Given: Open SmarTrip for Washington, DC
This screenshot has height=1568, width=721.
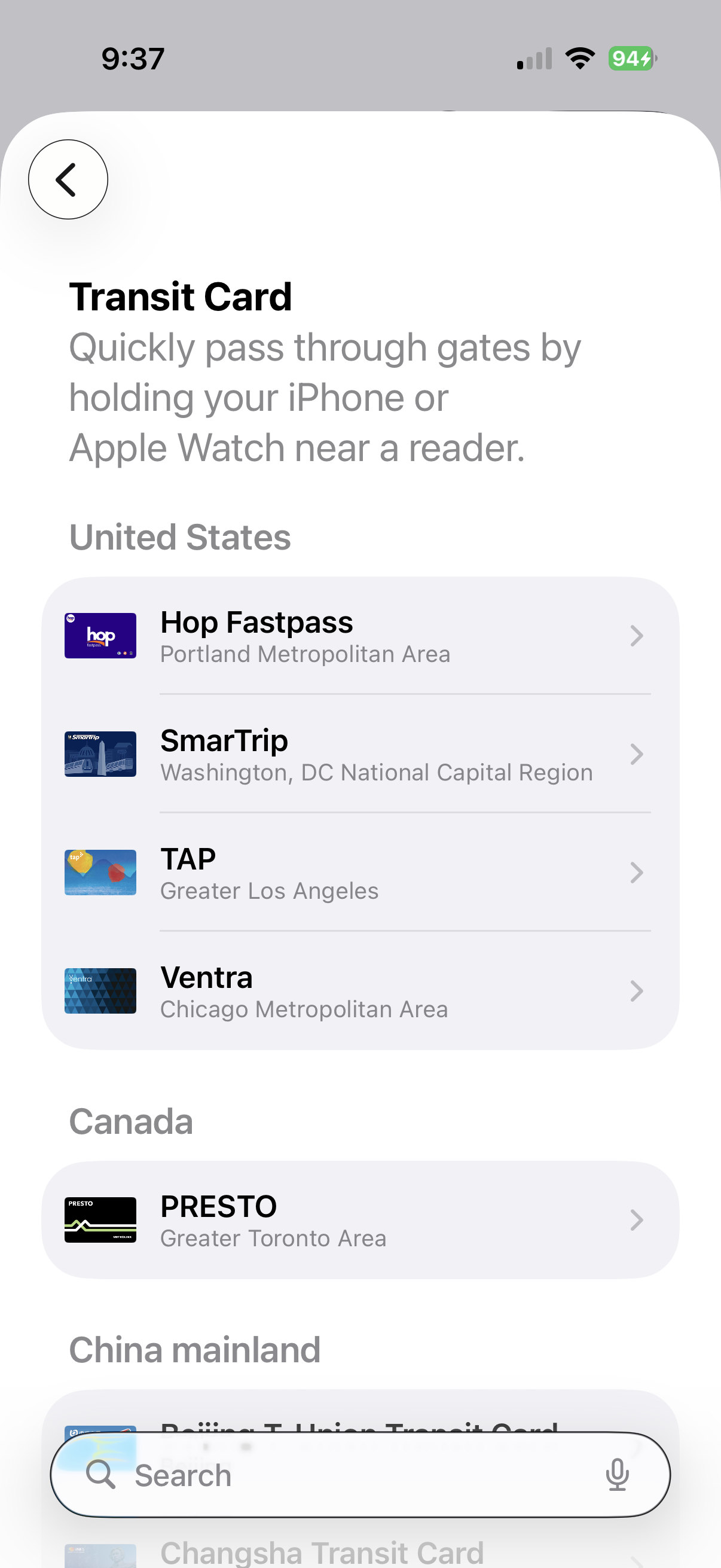Looking at the screenshot, I should [359, 755].
